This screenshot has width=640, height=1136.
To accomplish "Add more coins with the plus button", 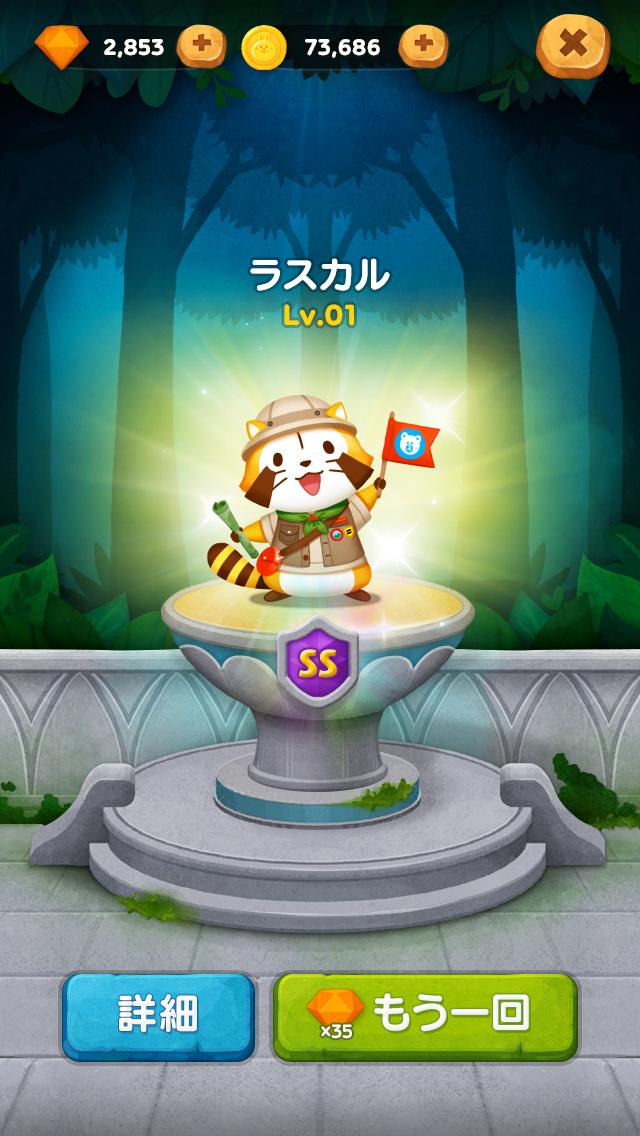I will (422, 45).
